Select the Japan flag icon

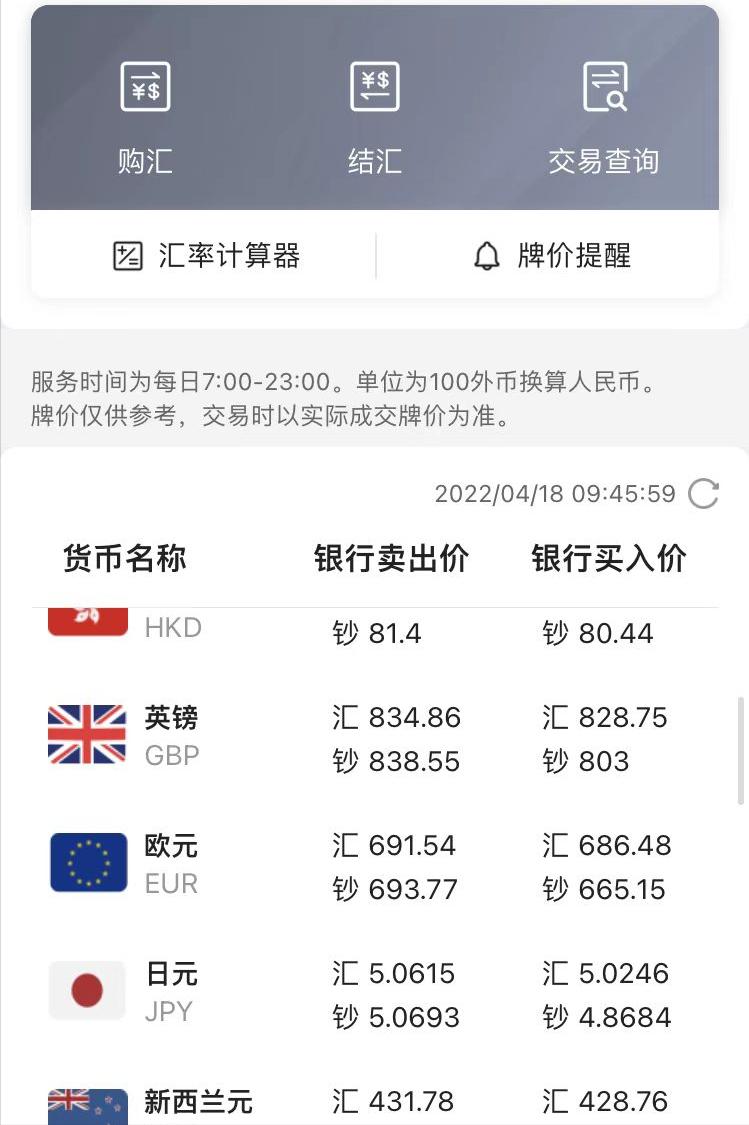click(x=86, y=991)
